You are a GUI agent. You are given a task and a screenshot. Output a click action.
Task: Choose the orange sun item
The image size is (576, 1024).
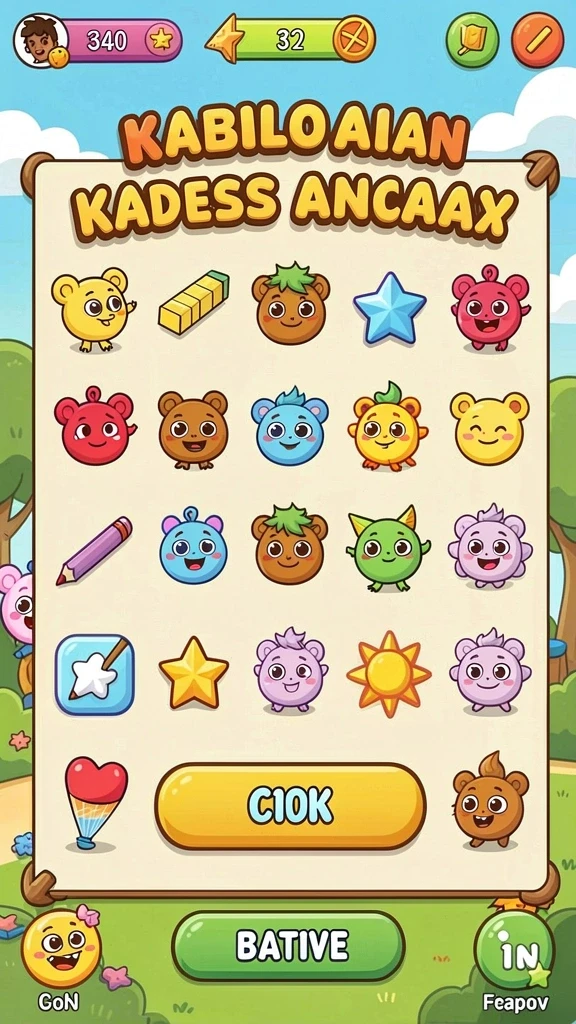389,673
